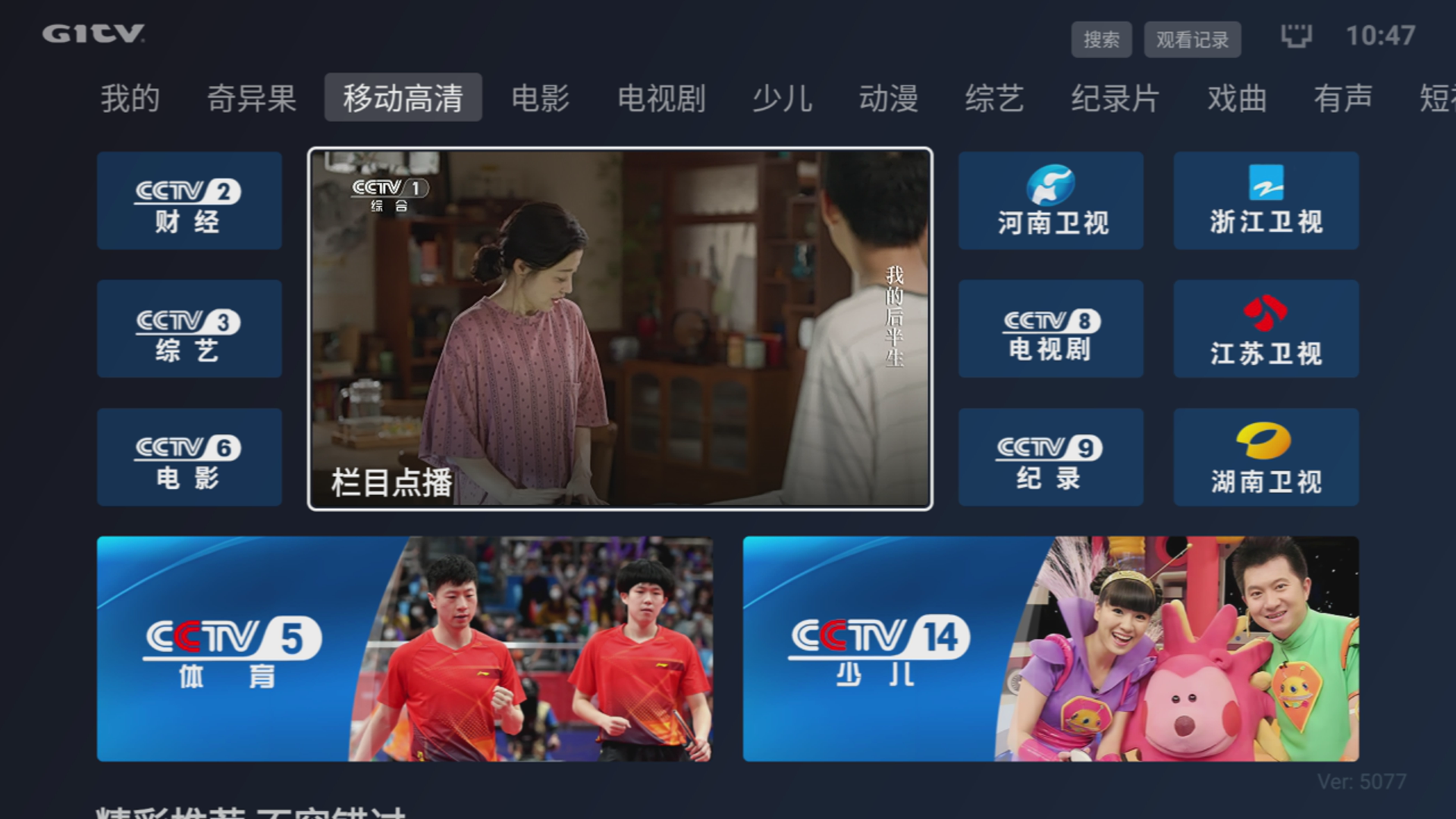Screen dimensions: 1456x819
Task: Switch to the 奇异果 tab
Action: (252, 99)
